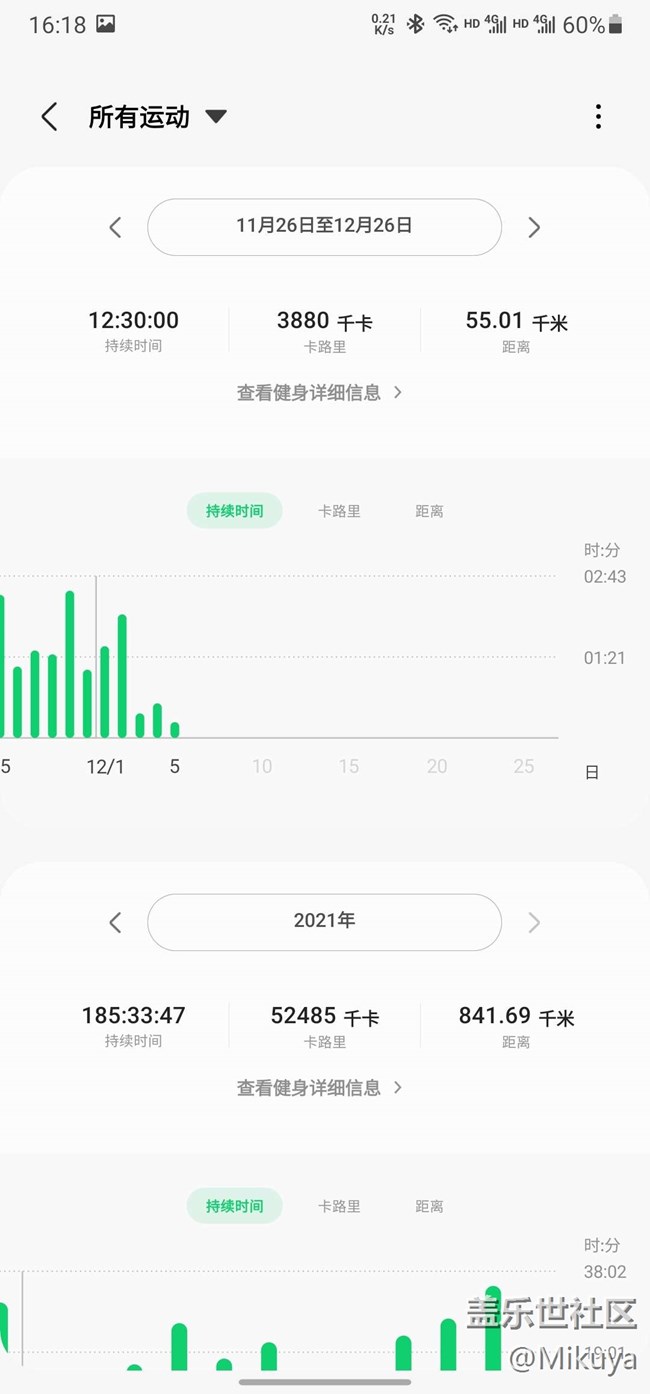The image size is (650, 1394).
Task: Select 持续时间 in the 2021年 chart
Action: pos(234,1206)
